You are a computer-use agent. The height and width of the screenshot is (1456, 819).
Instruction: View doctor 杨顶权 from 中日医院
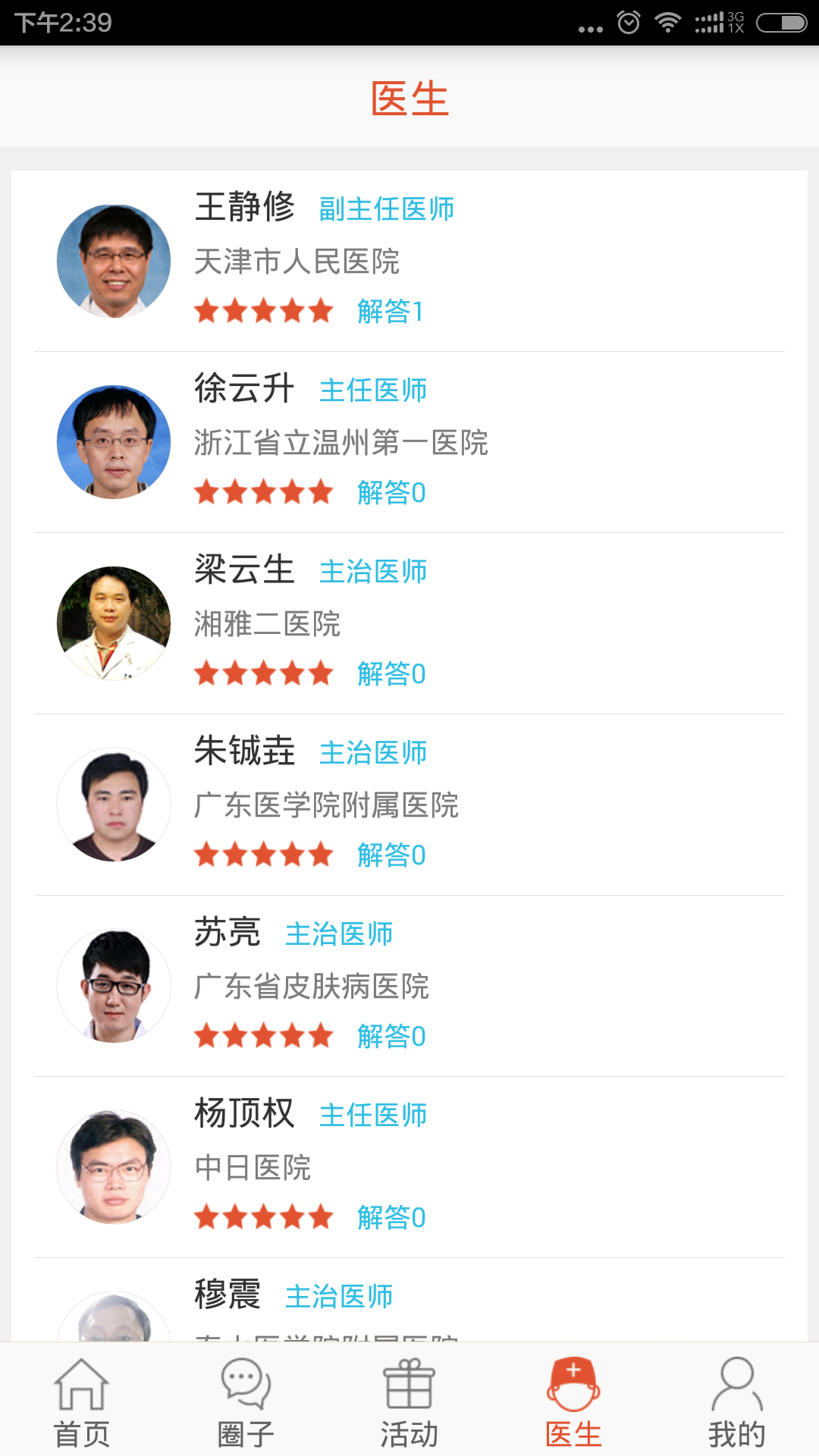(409, 1167)
